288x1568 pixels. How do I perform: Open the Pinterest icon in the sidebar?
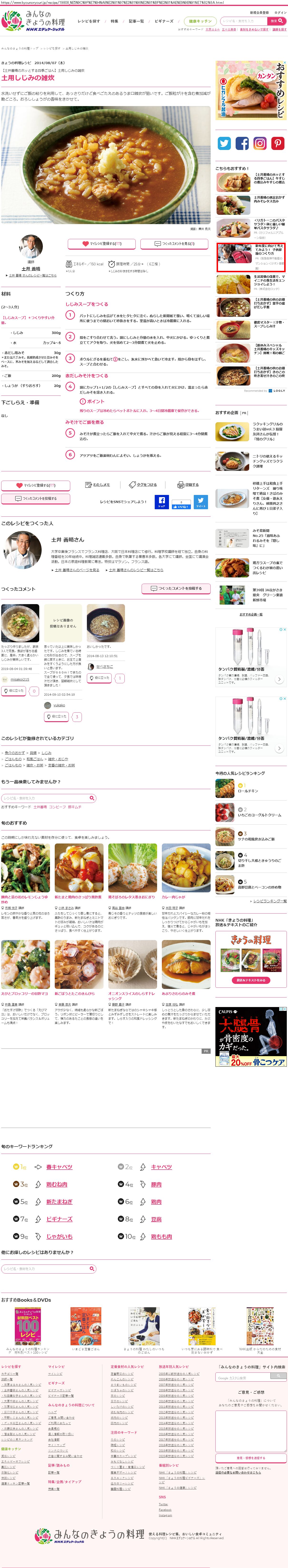[x=278, y=143]
